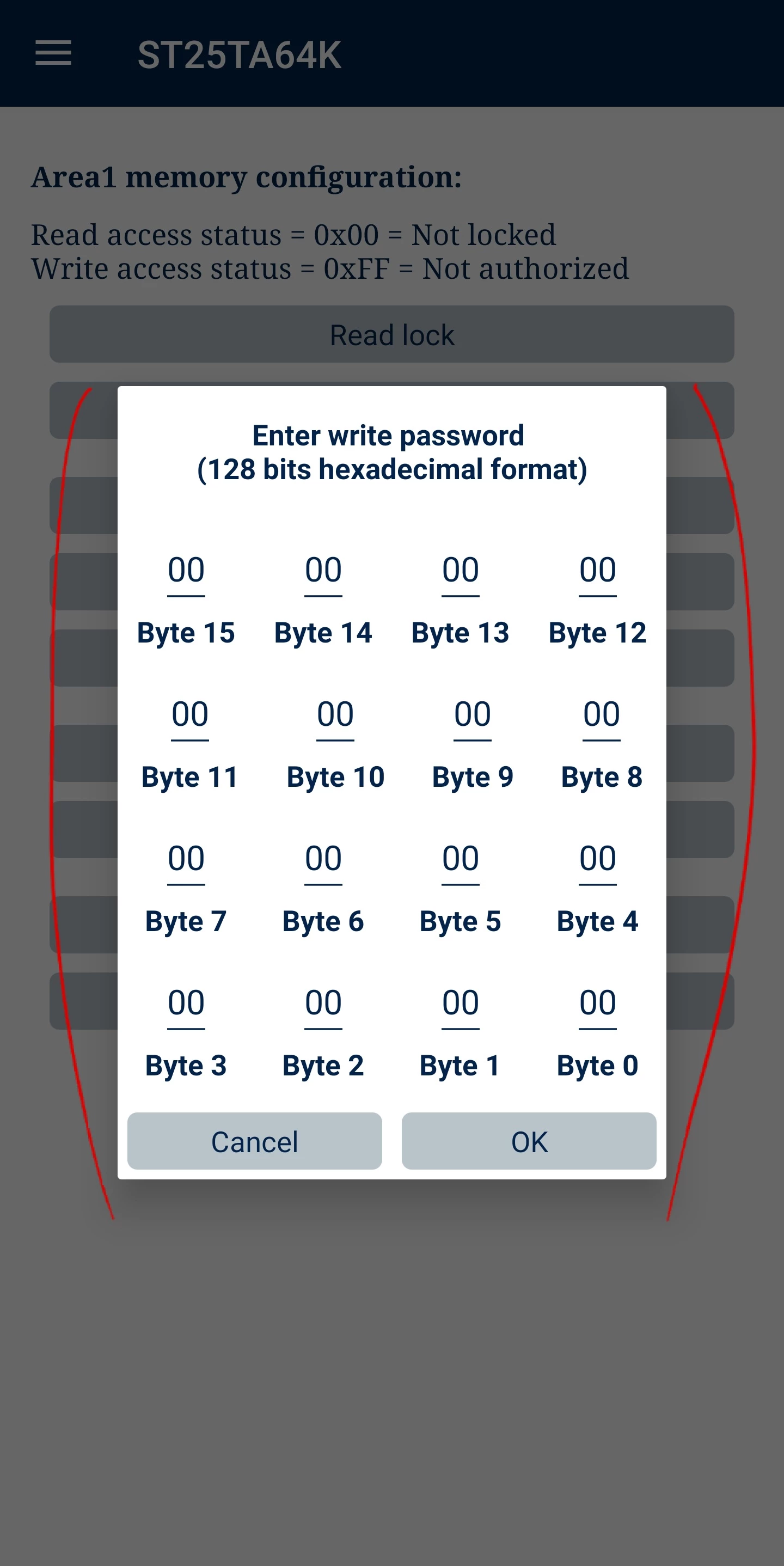Focus the Byte 8 field

coord(602,716)
